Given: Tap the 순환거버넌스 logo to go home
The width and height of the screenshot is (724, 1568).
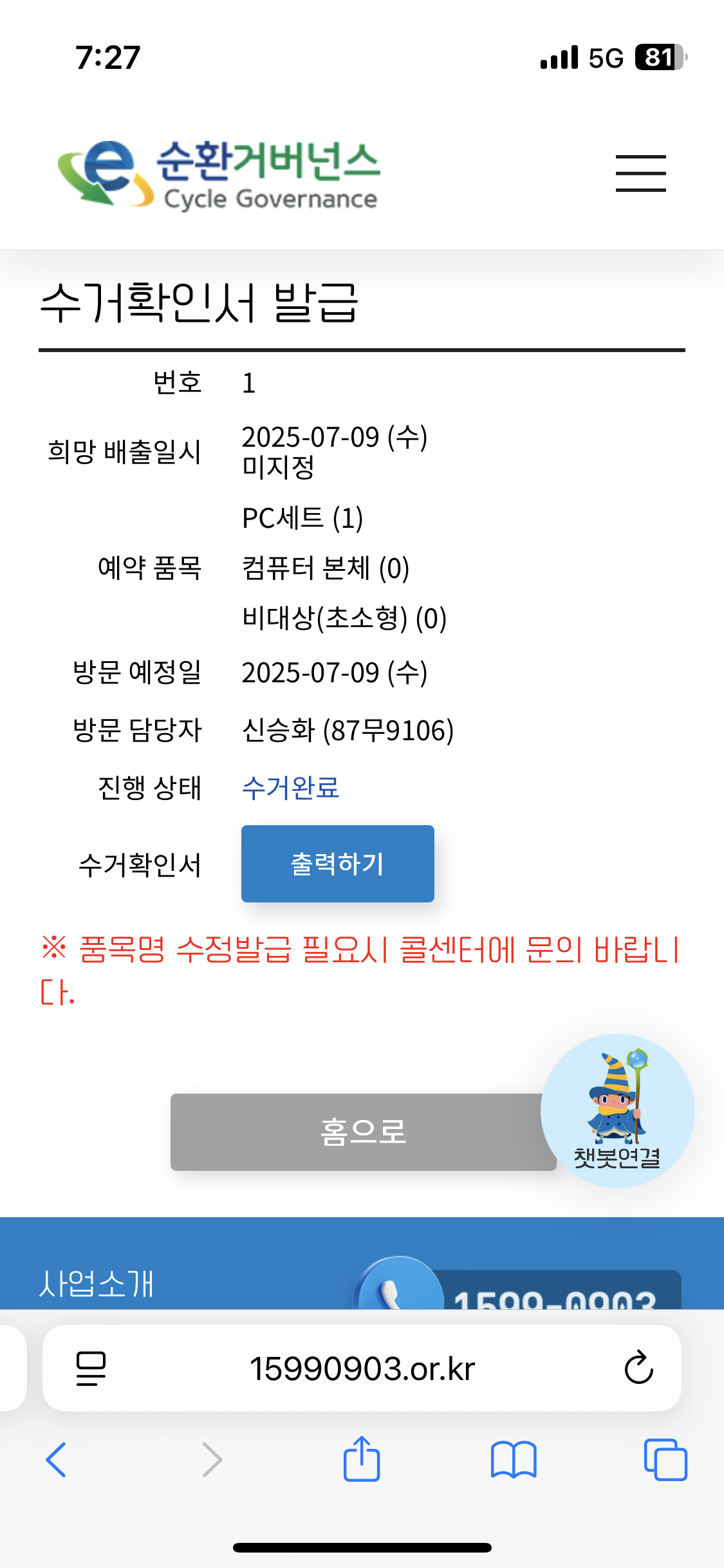Looking at the screenshot, I should click(x=219, y=175).
